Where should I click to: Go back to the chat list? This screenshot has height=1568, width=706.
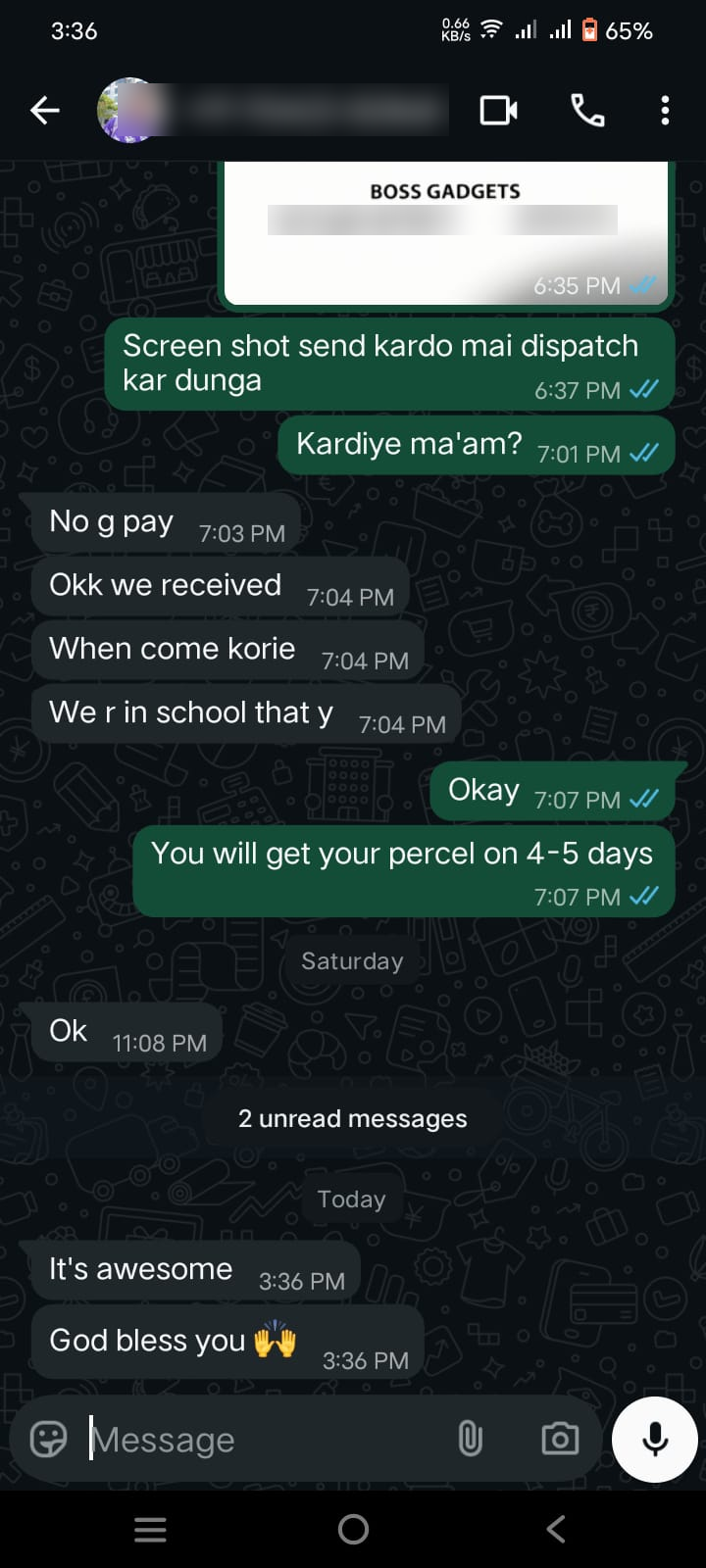point(45,111)
